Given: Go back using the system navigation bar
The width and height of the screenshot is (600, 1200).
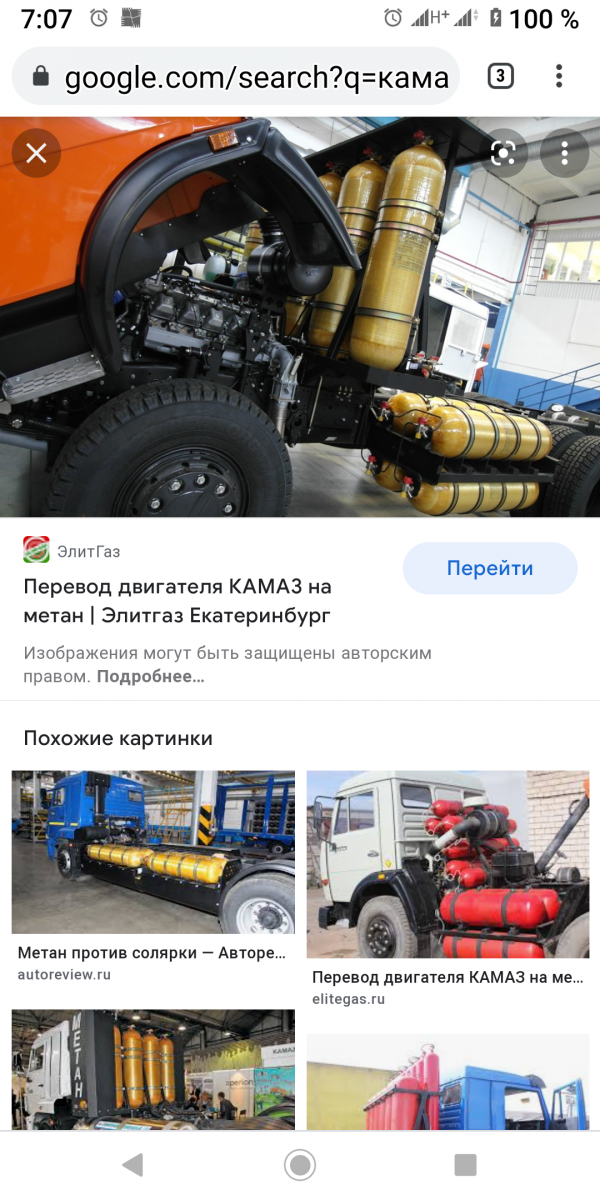Looking at the screenshot, I should (x=132, y=1164).
